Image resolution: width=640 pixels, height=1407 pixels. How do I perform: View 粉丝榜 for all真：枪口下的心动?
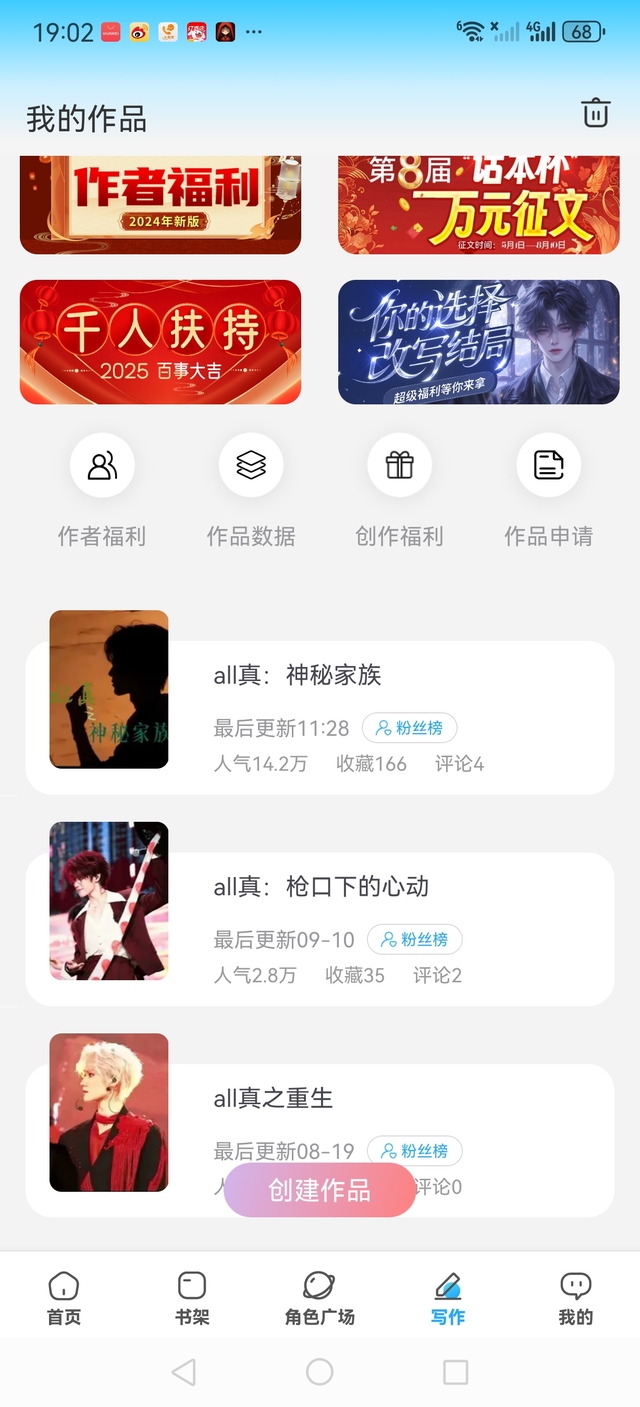click(x=415, y=940)
